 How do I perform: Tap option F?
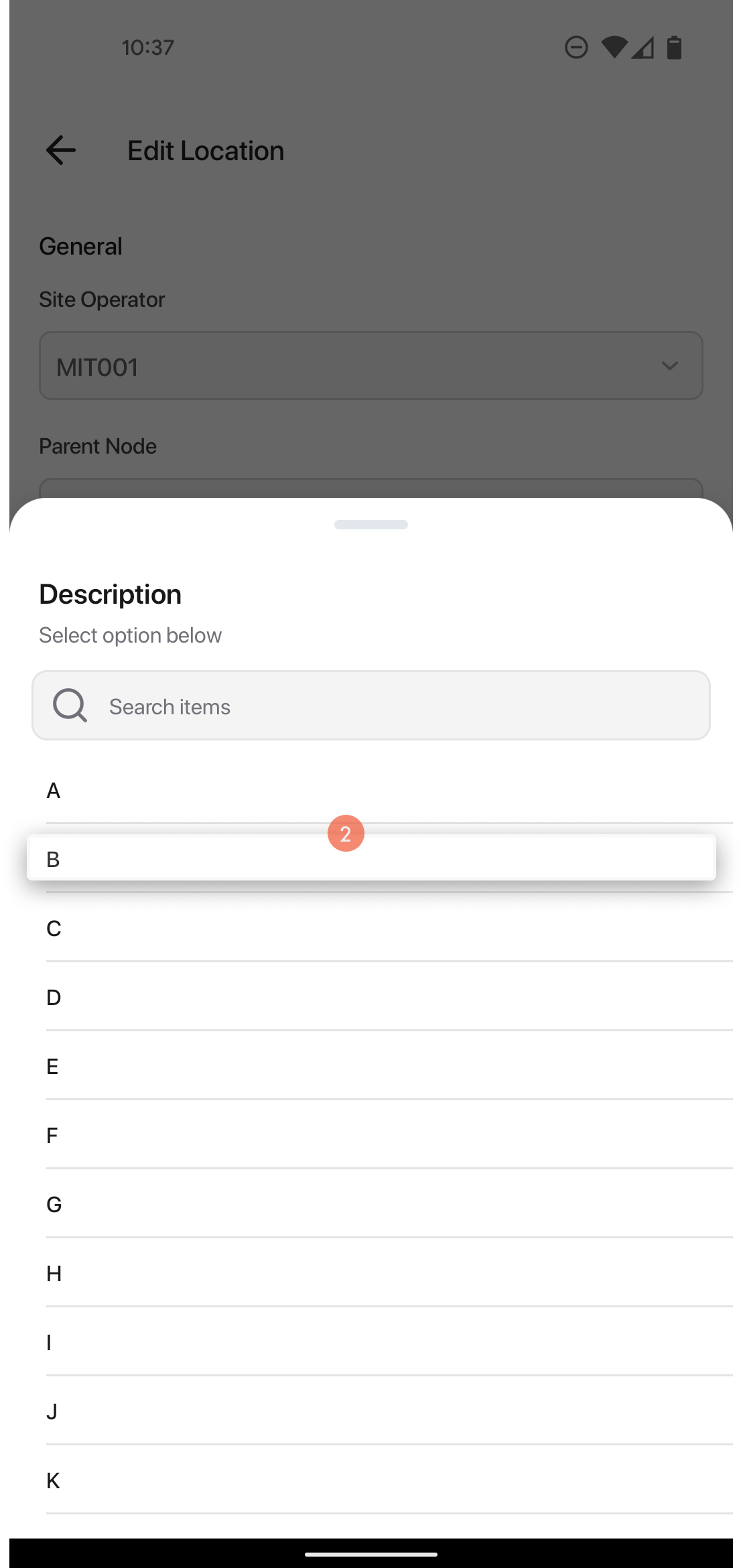(x=371, y=1135)
